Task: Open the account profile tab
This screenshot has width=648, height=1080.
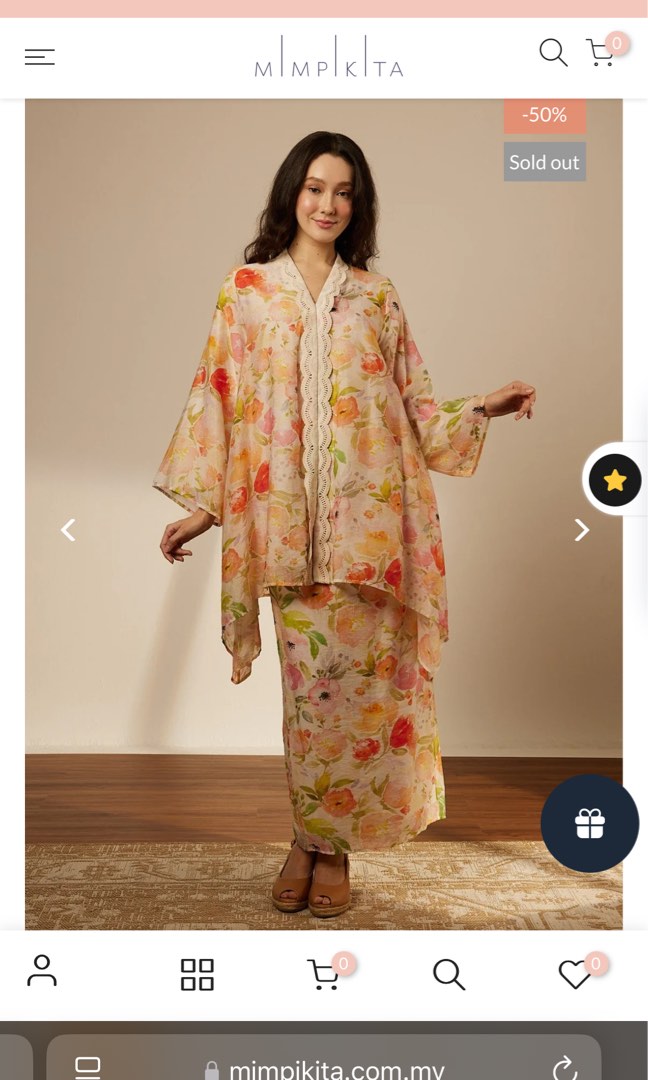Action: point(42,971)
